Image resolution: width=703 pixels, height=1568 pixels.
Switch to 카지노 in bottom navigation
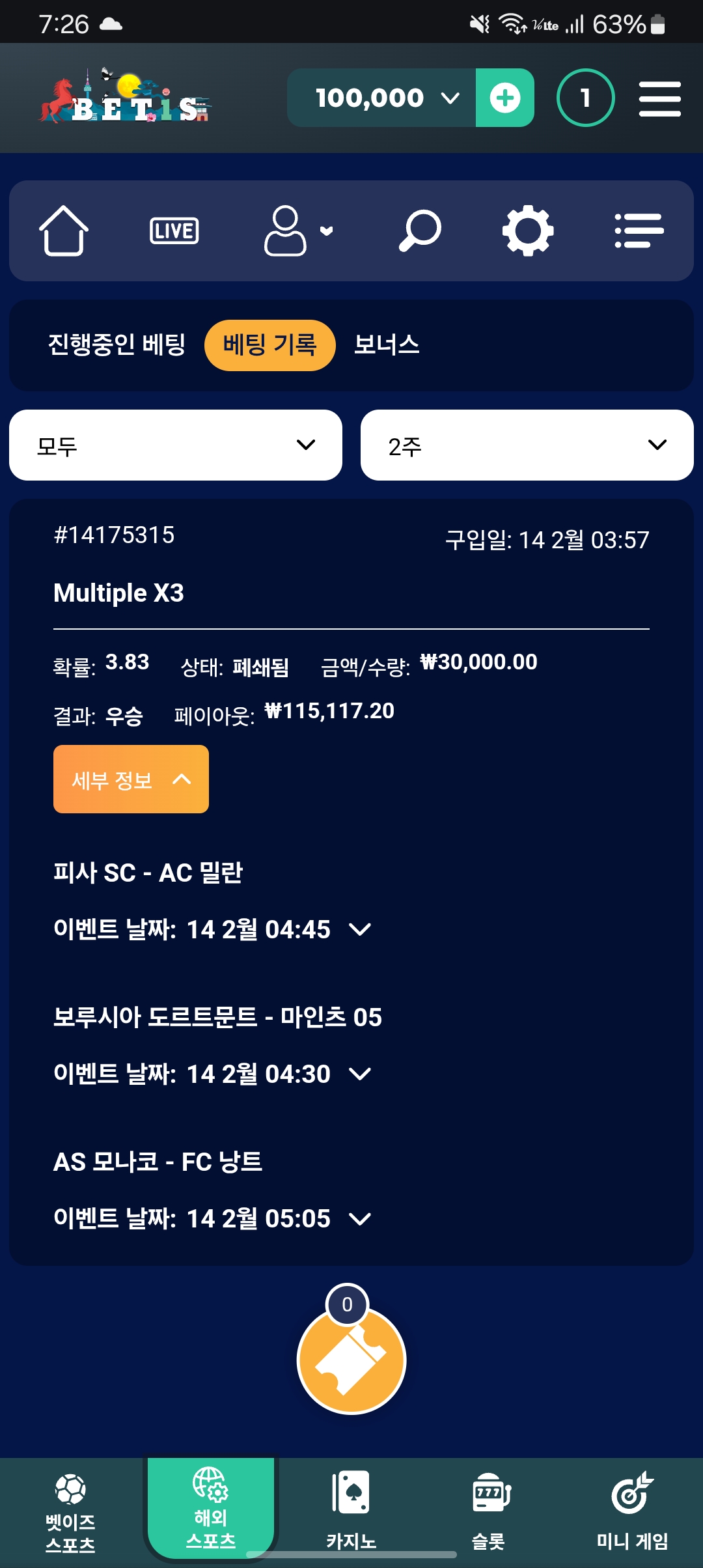pos(351,1511)
